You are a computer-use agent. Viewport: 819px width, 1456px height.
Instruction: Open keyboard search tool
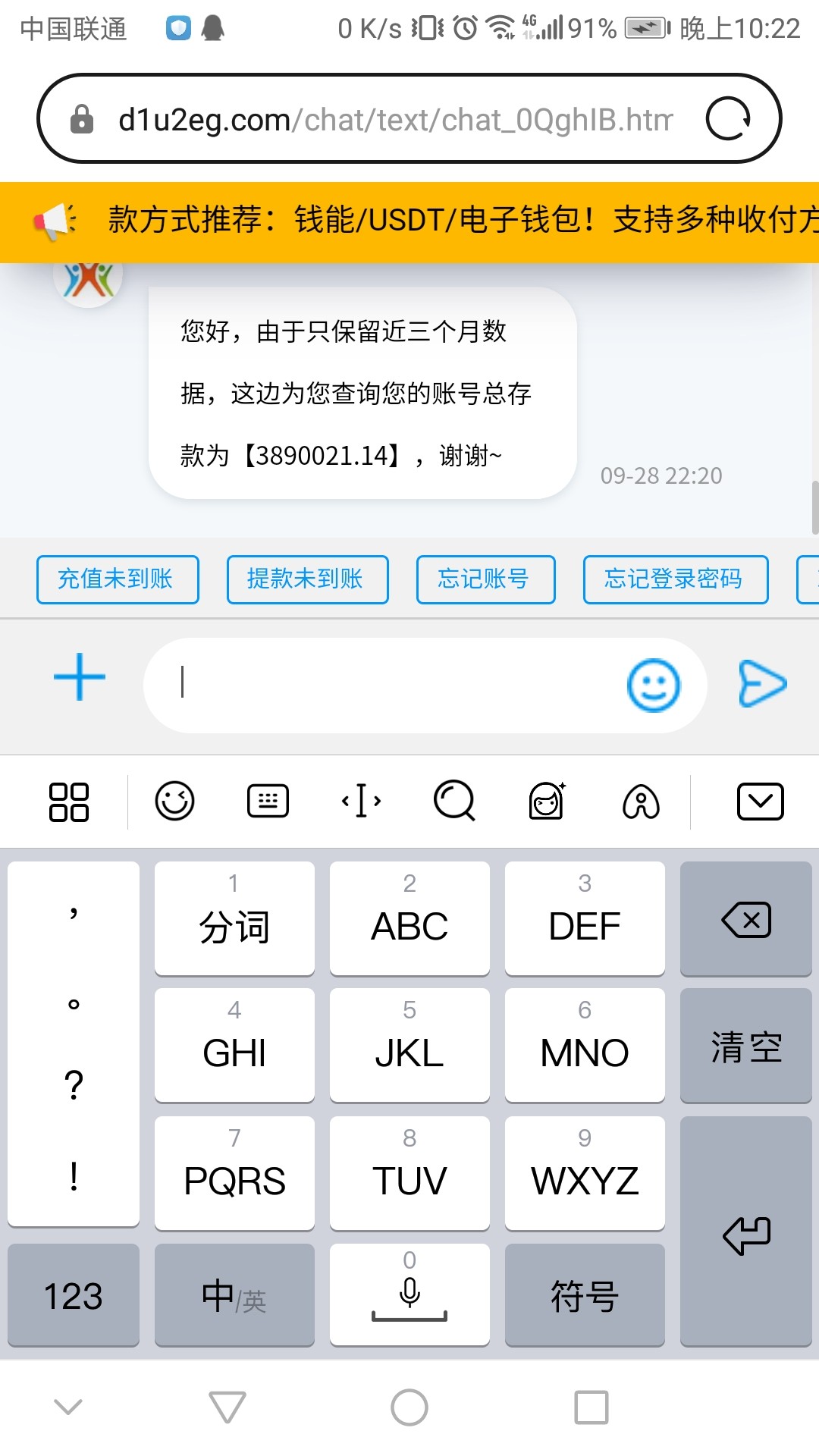(454, 802)
